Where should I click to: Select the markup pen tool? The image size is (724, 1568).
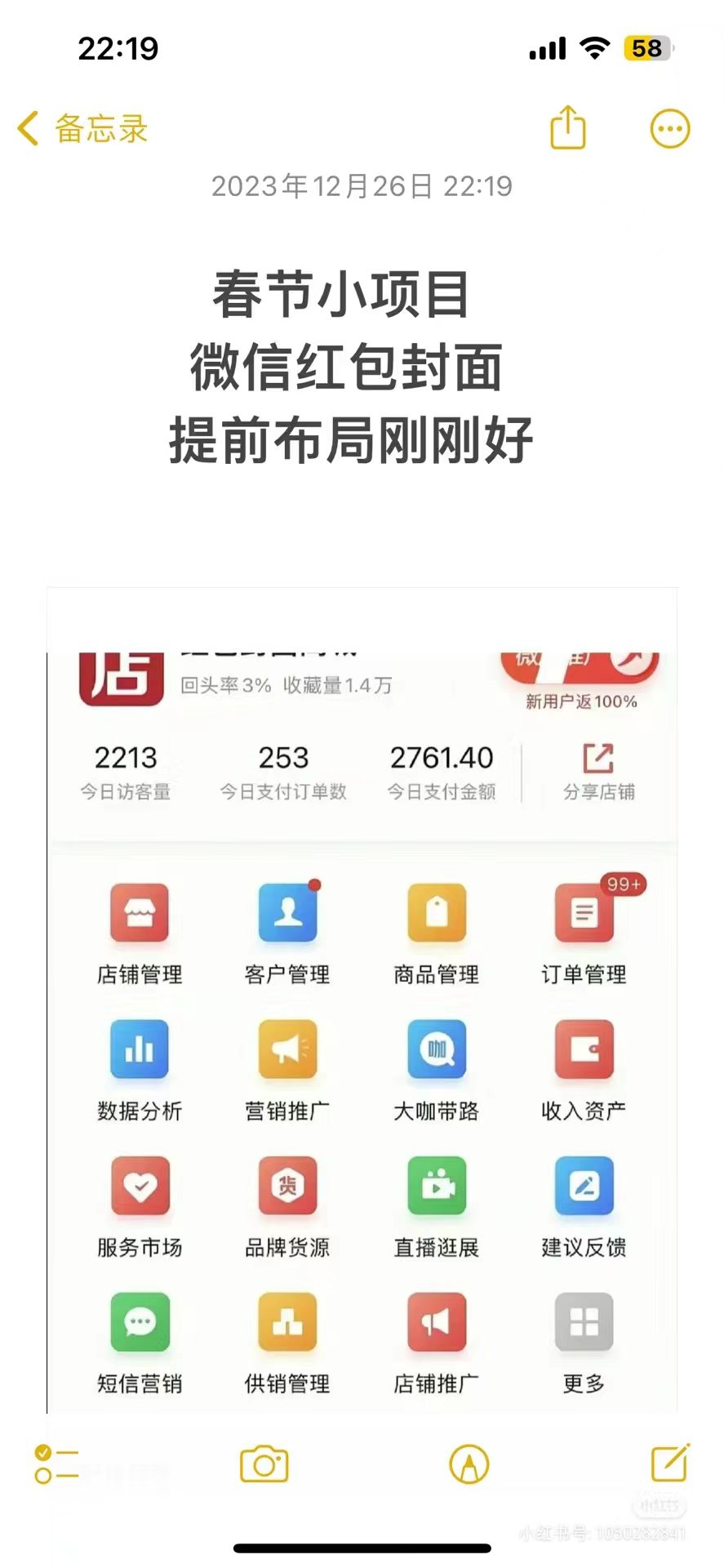(467, 1464)
